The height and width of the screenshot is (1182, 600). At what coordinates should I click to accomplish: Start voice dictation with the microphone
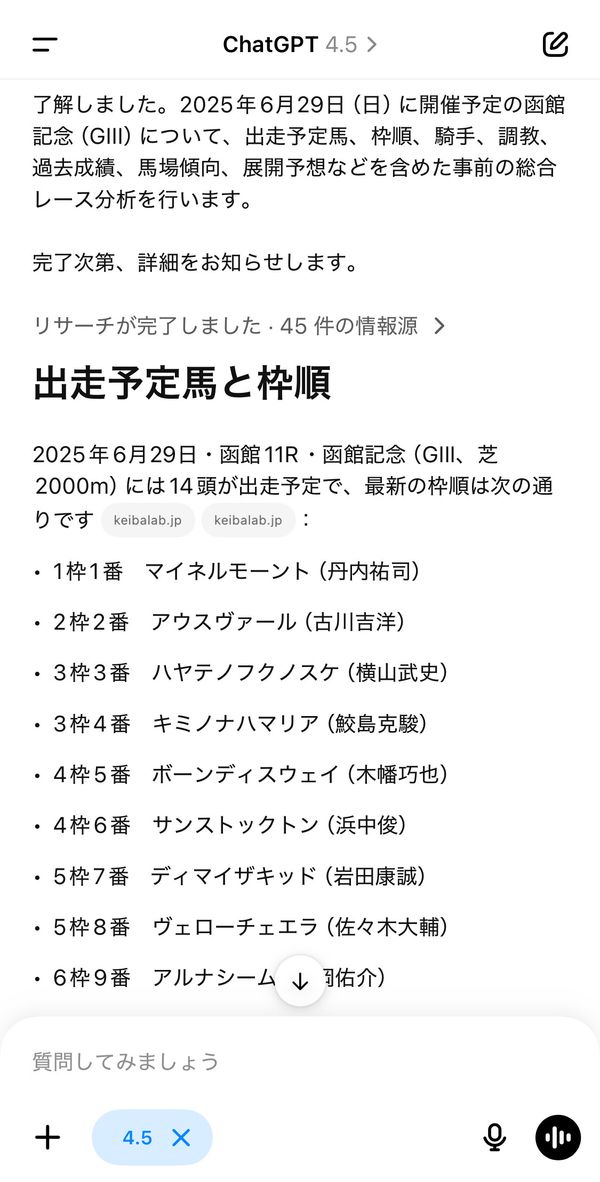tap(494, 1137)
